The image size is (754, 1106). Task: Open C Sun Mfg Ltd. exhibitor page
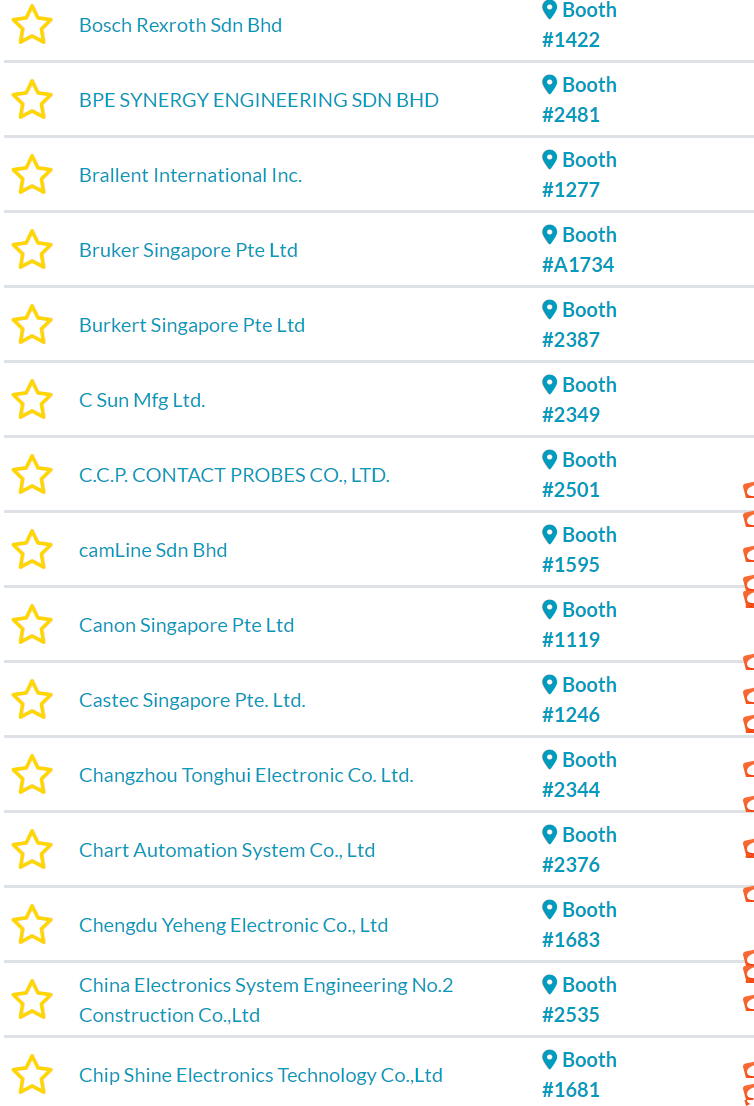point(142,400)
